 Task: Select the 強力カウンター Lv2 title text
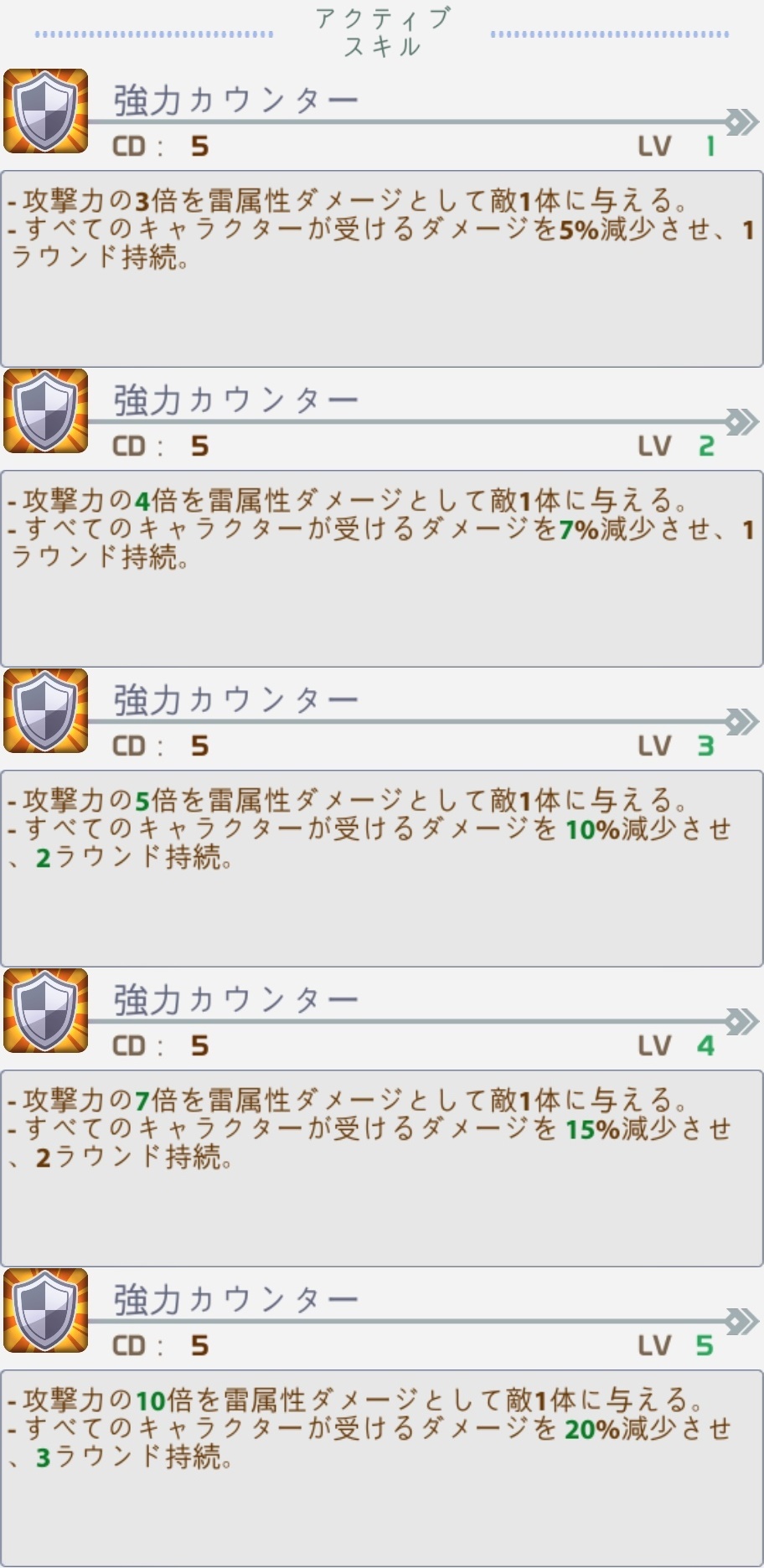(x=235, y=400)
